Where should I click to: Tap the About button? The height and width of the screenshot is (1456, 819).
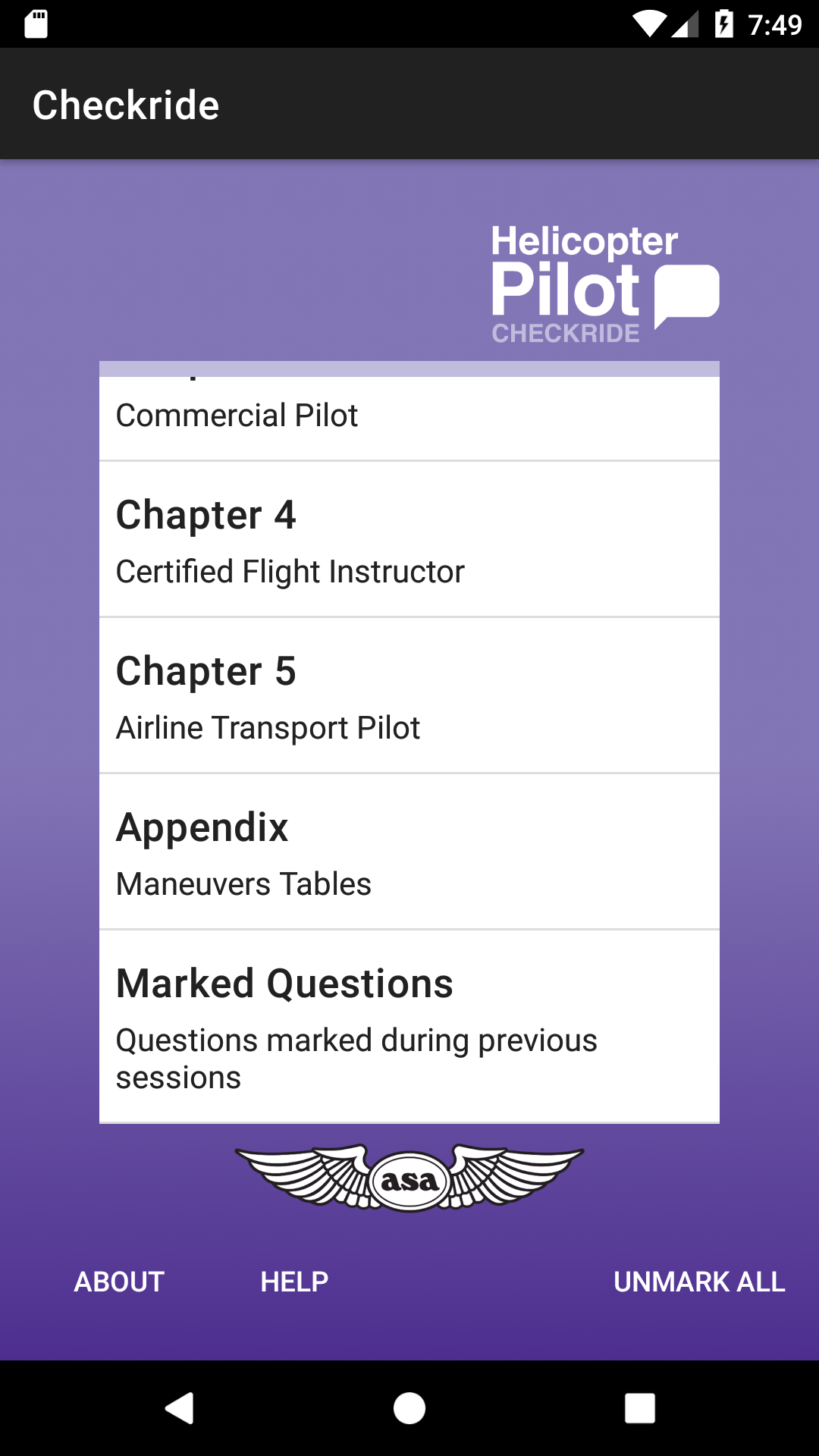pos(119,1282)
